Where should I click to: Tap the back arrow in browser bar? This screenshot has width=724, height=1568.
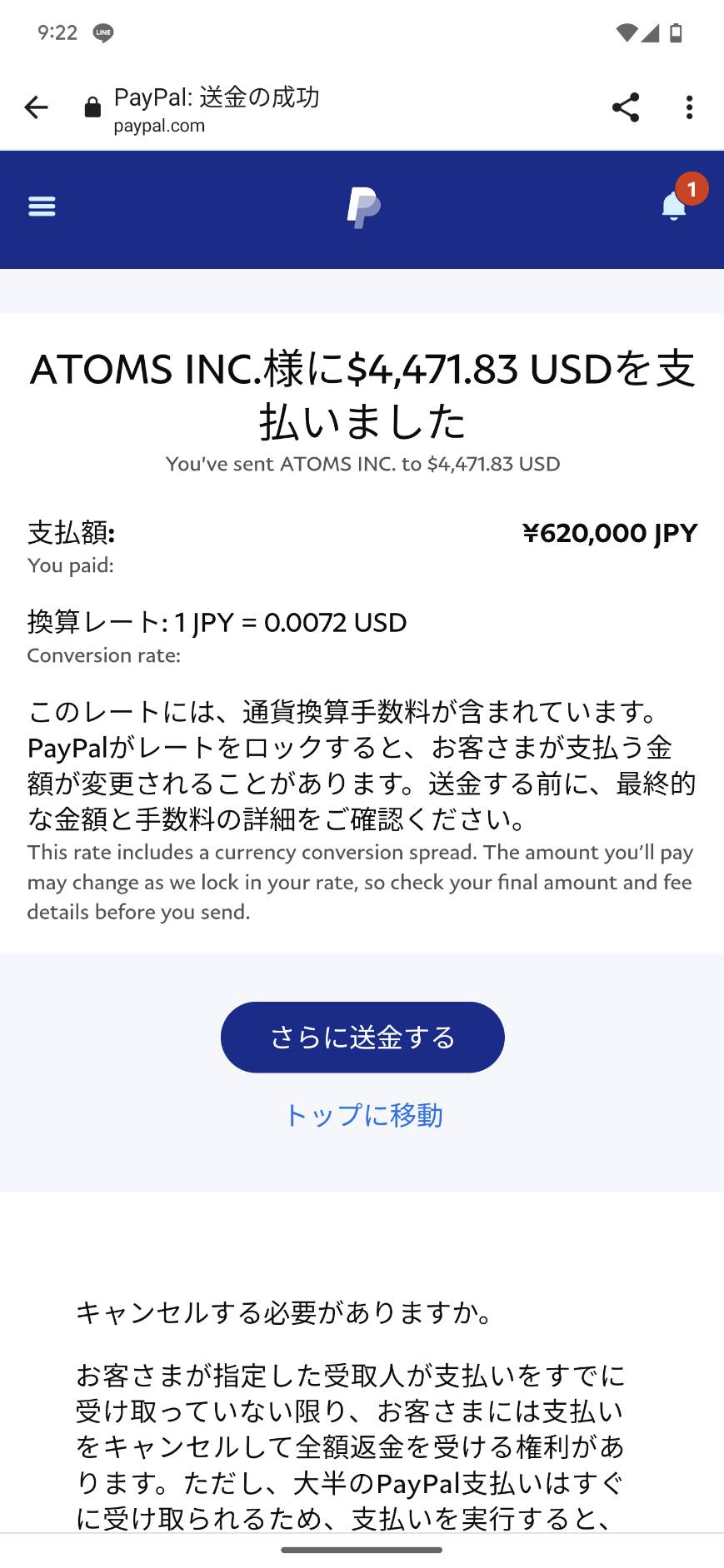pyautogui.click(x=36, y=107)
